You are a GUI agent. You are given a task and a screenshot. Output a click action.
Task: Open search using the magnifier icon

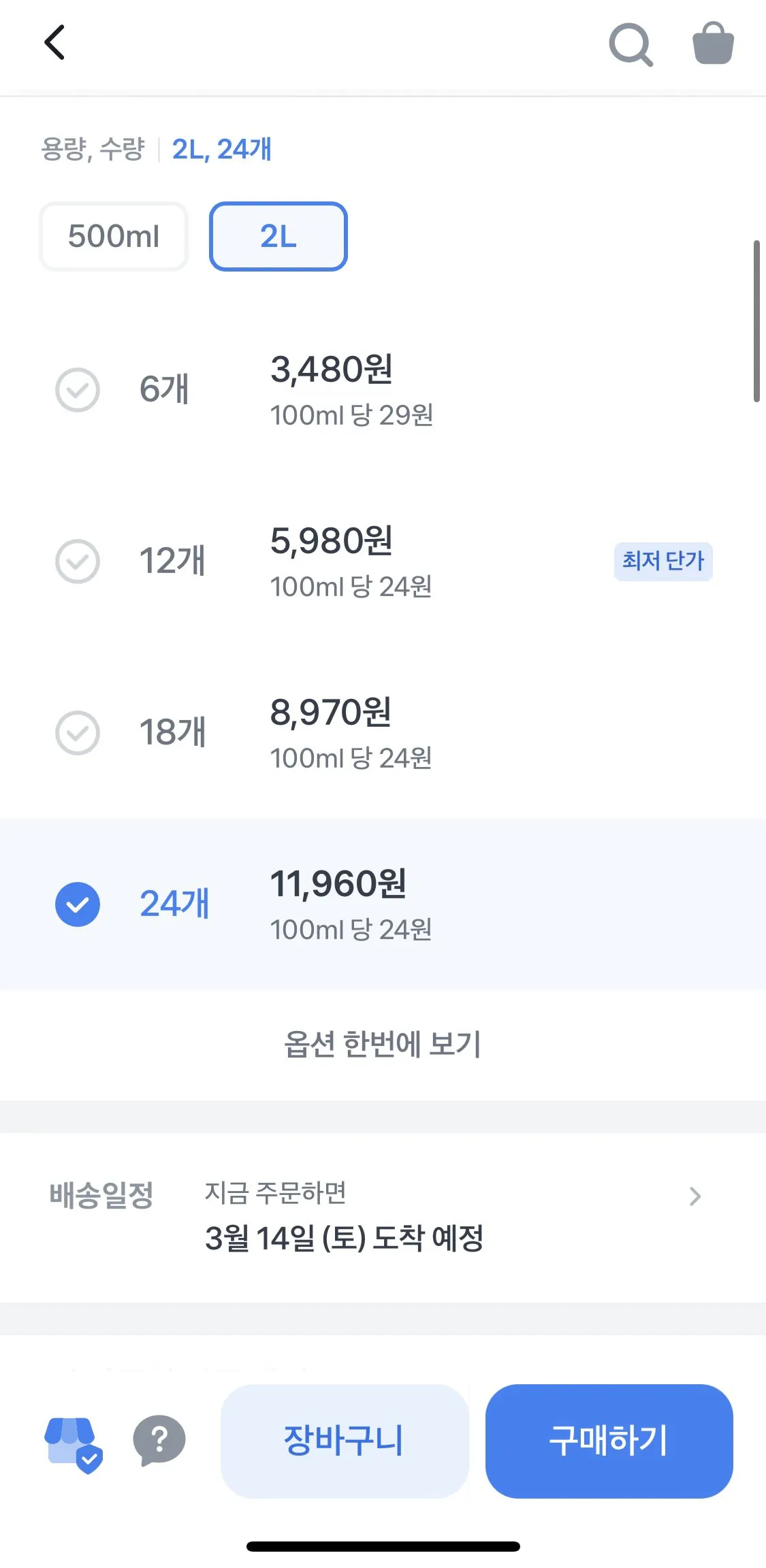tap(630, 43)
